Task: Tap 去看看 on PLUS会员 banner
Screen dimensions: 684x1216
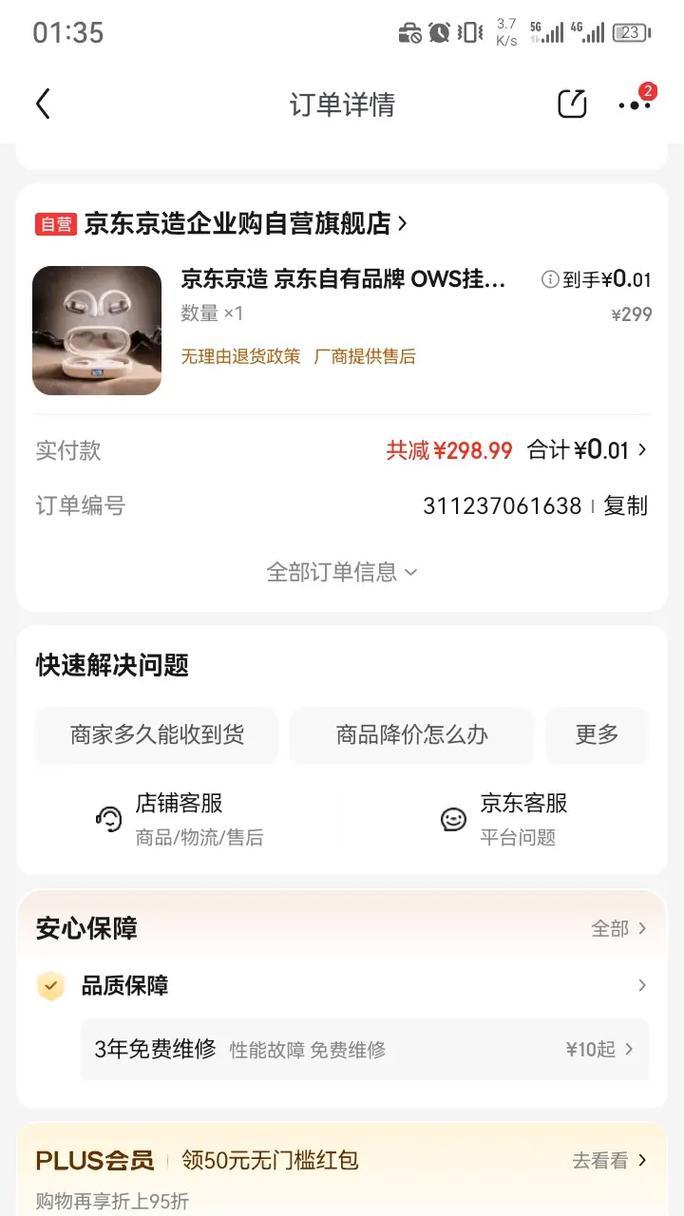Action: pyautogui.click(x=609, y=1160)
